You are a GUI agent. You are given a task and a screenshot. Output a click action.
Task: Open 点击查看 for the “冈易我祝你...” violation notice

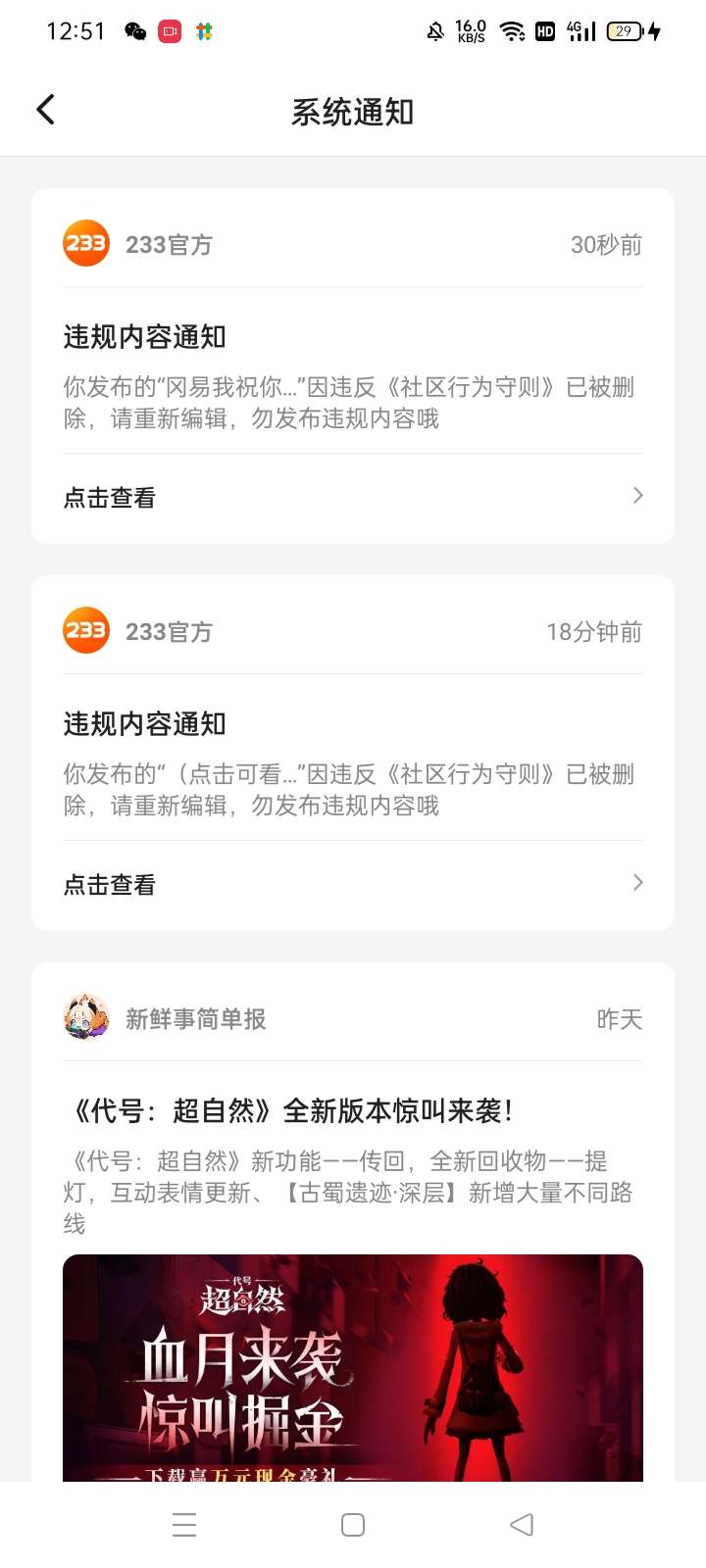[x=353, y=497]
